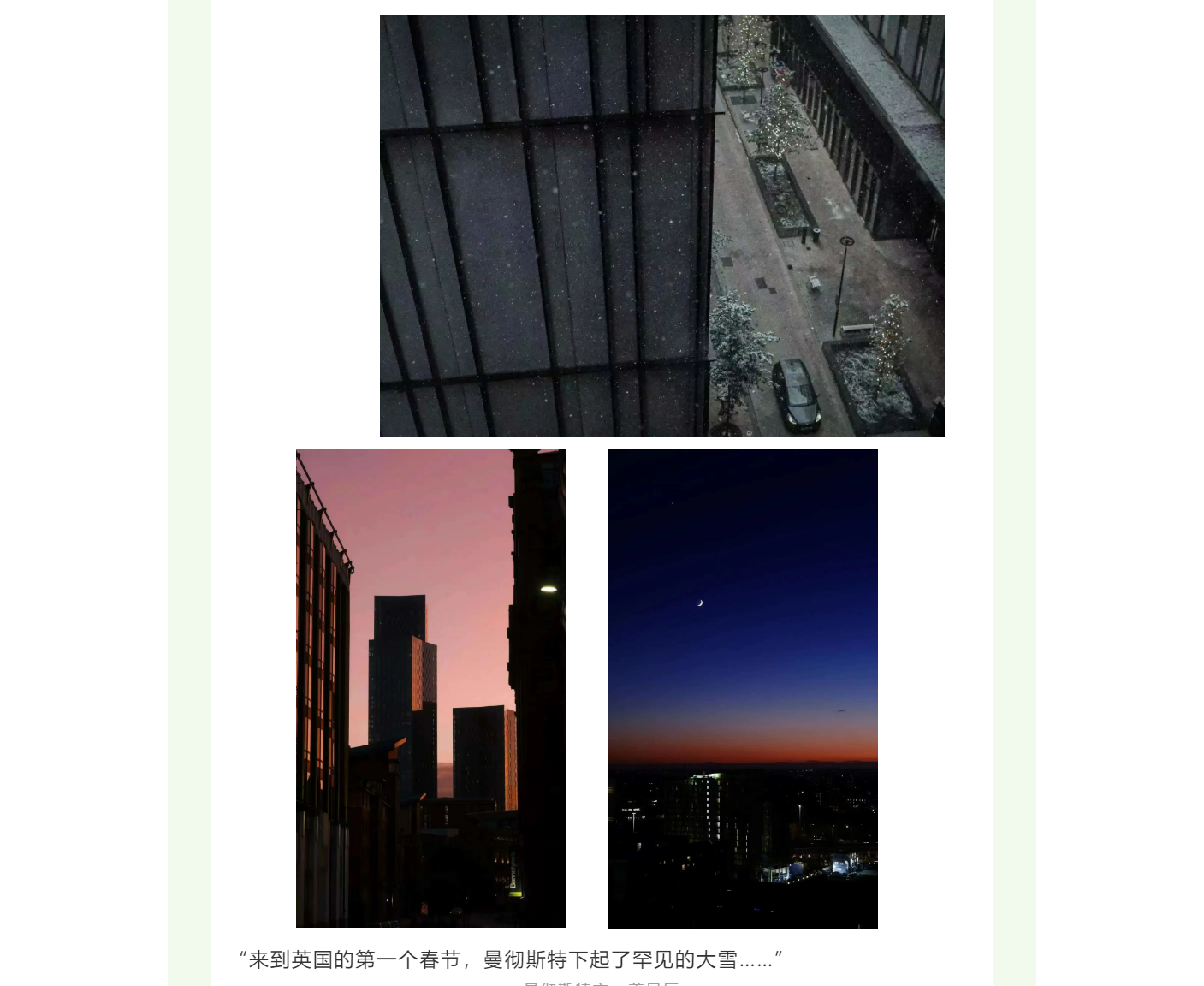Open the snowy street photo

point(661,225)
